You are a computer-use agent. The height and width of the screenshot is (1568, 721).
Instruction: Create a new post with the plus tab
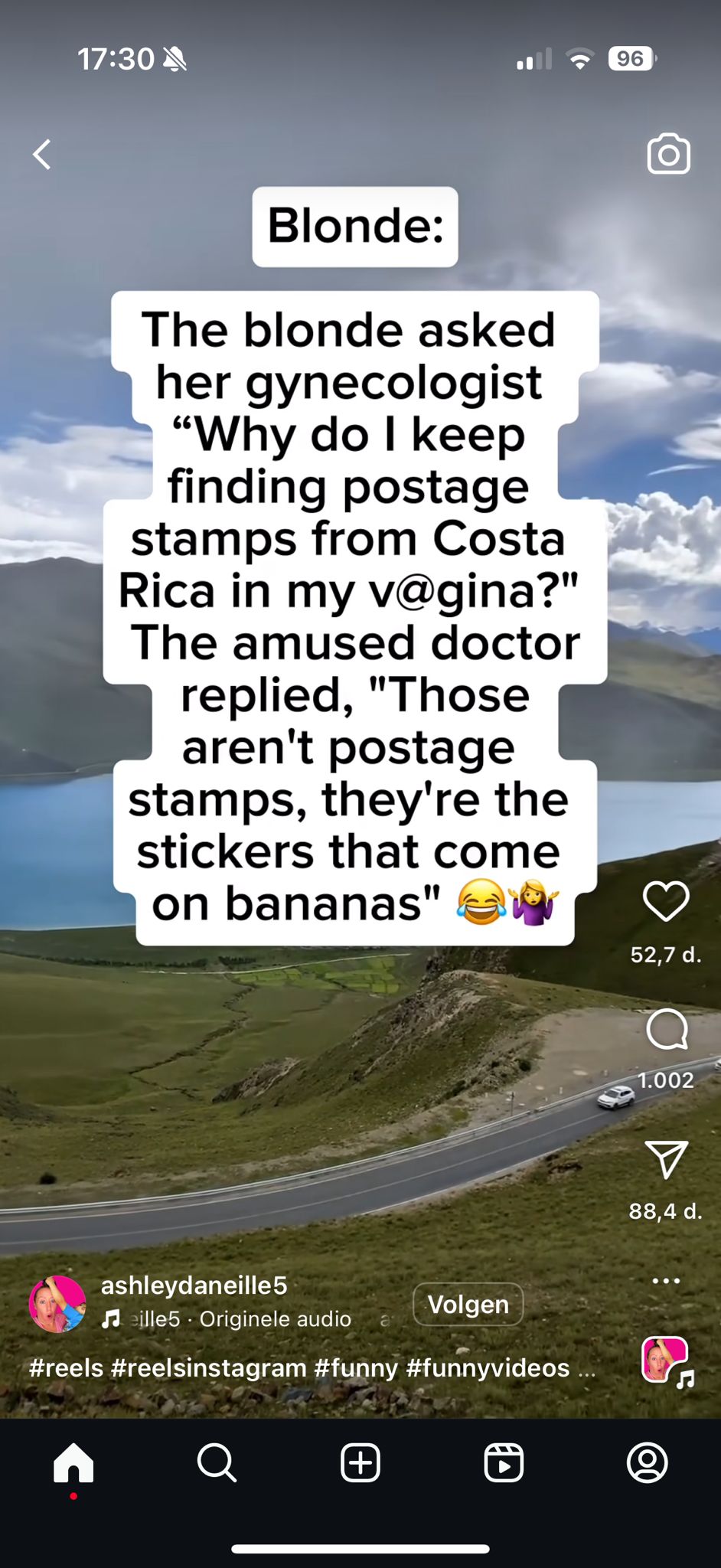coord(360,1463)
